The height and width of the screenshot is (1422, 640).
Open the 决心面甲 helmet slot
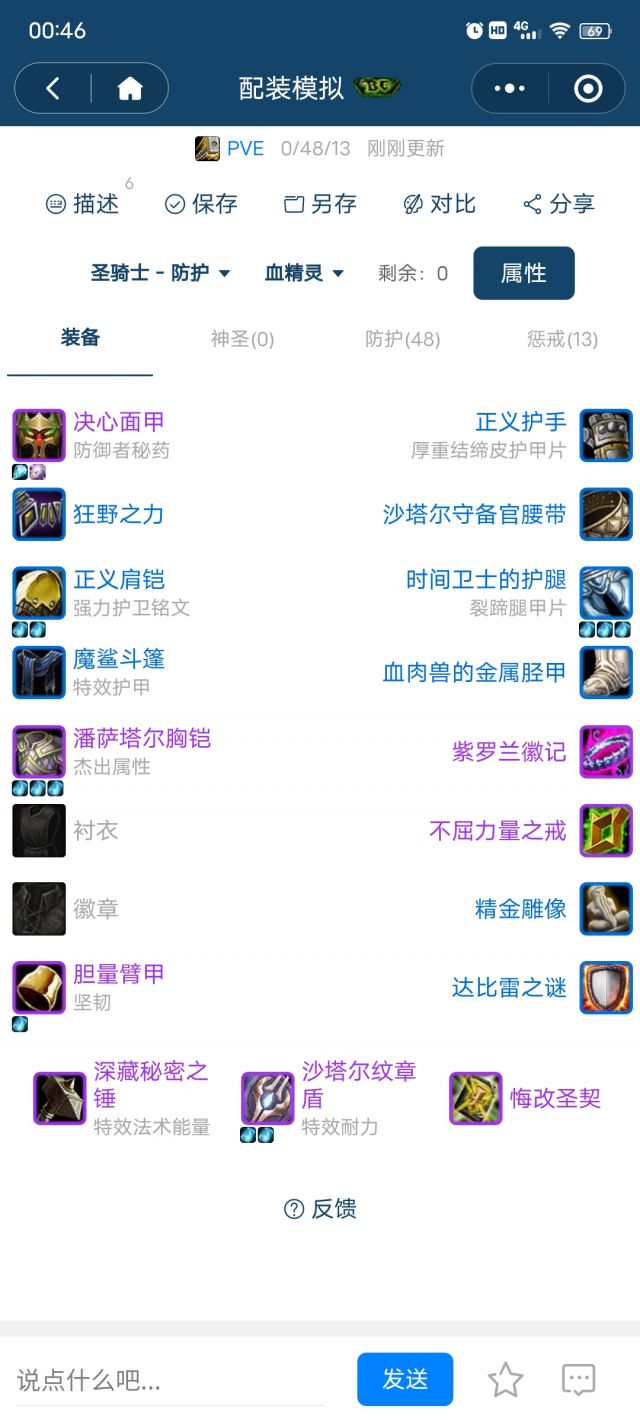point(118,423)
